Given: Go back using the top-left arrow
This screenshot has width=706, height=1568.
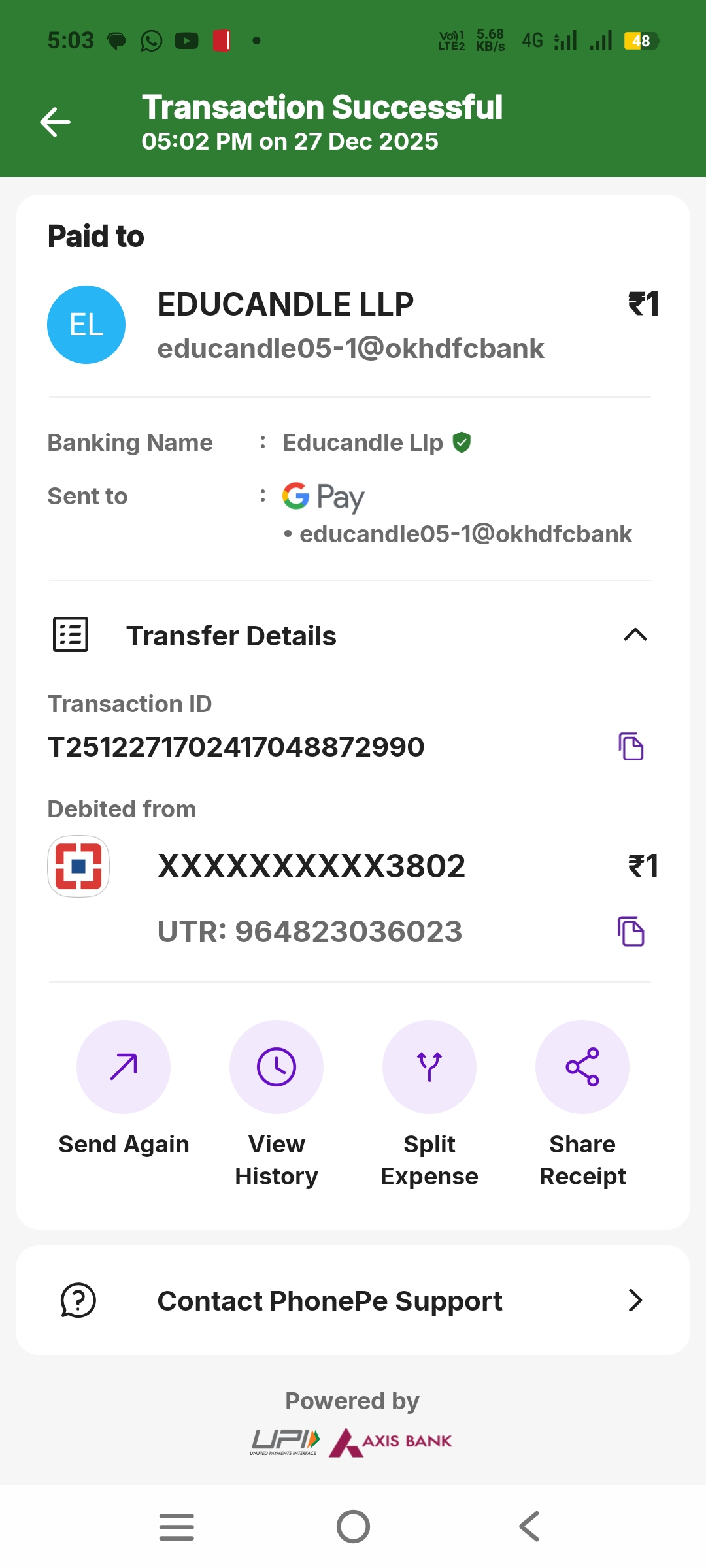Looking at the screenshot, I should pyautogui.click(x=56, y=122).
